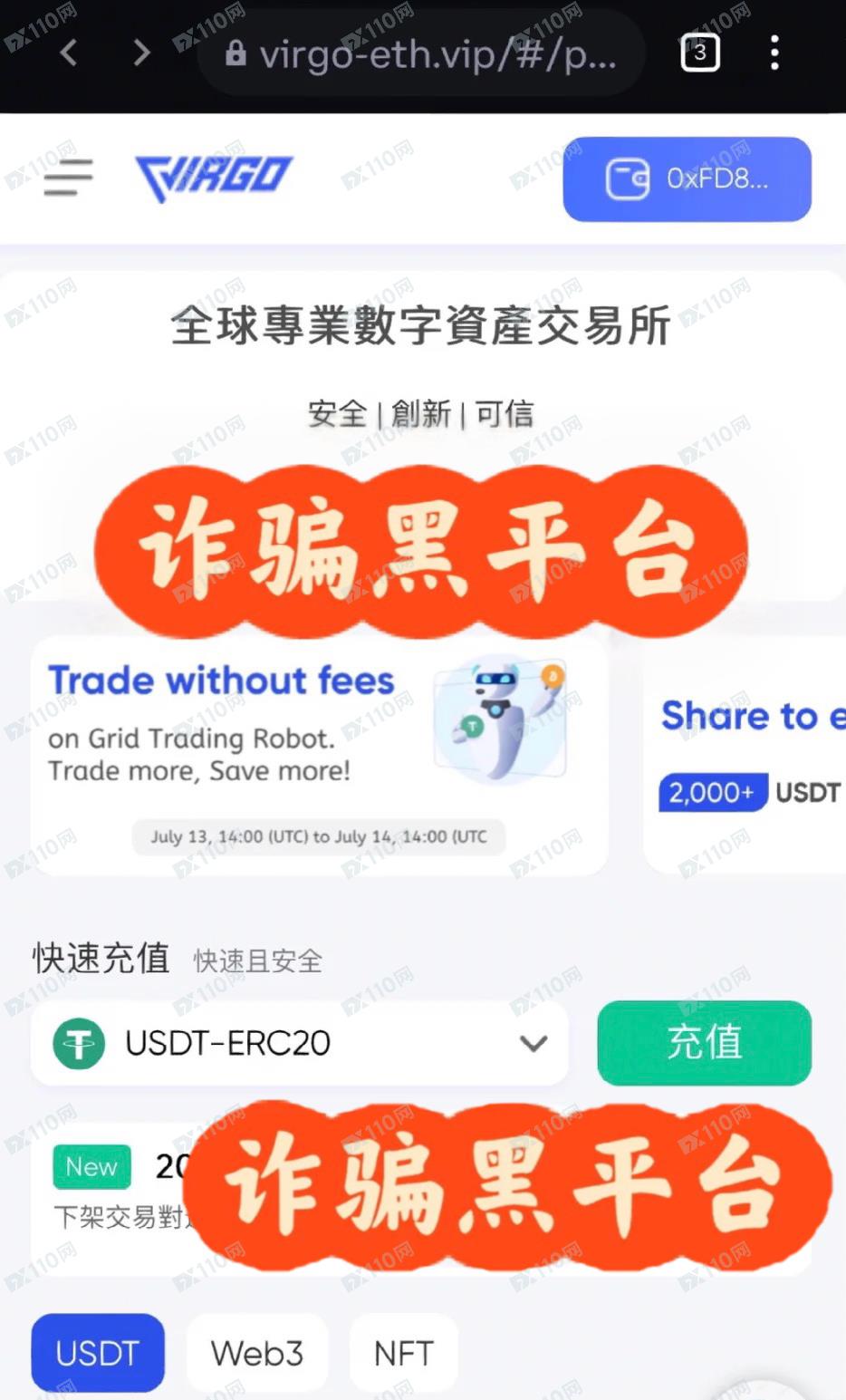Image resolution: width=846 pixels, height=1400 pixels.
Task: Open the browser overflow menu
Action: 774,53
